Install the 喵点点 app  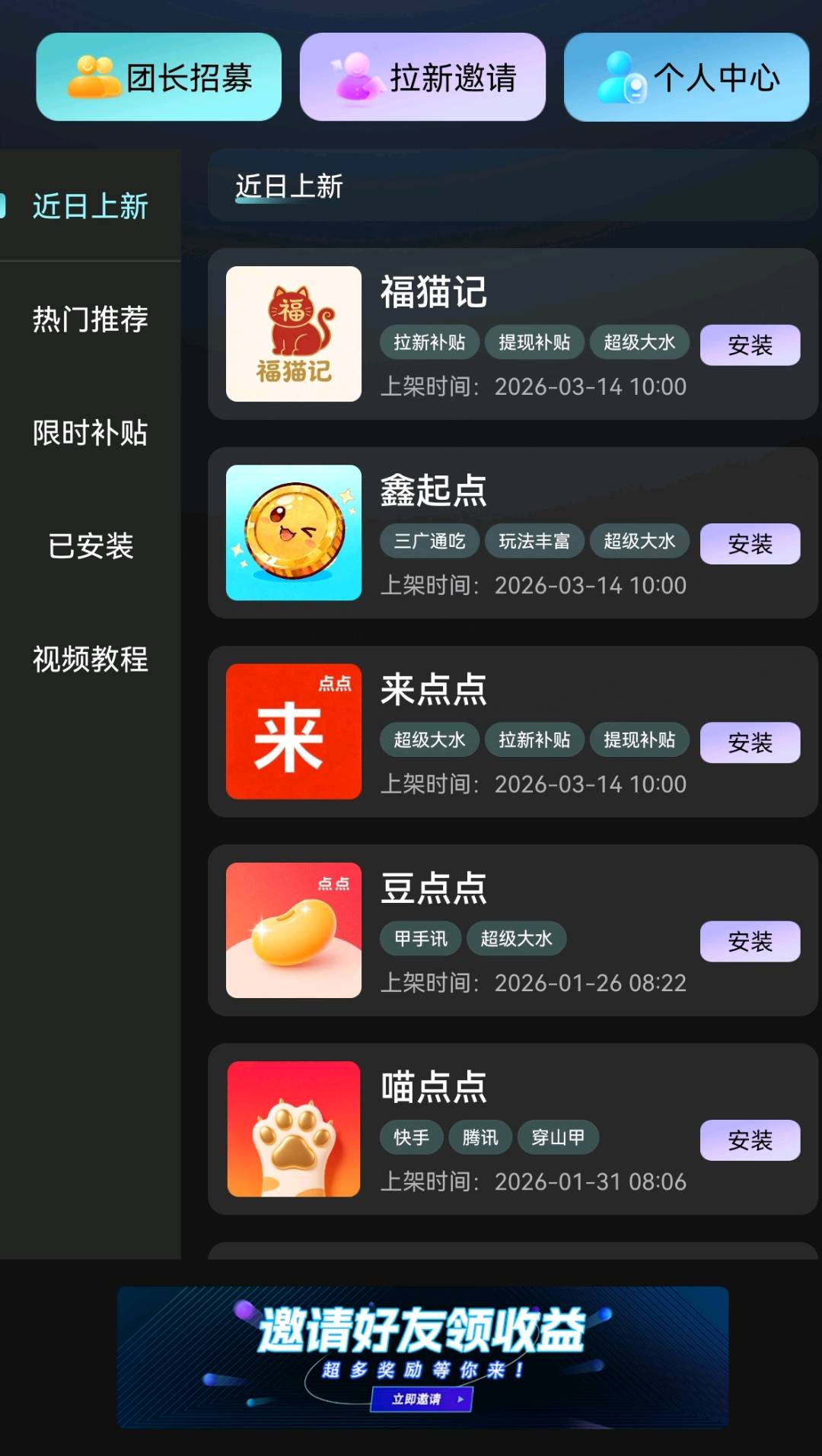pyautogui.click(x=750, y=1140)
